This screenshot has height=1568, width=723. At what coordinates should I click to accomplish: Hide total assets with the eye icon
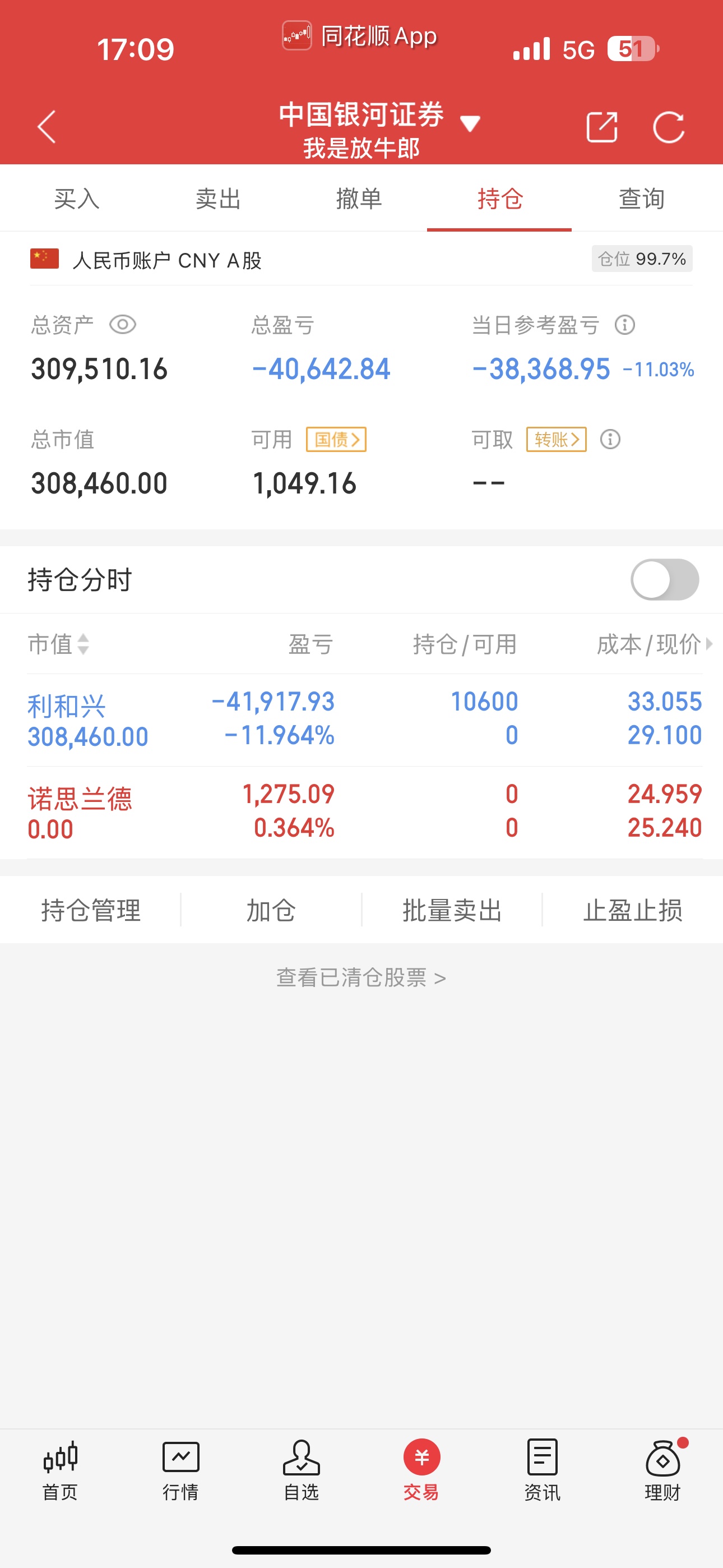[122, 325]
